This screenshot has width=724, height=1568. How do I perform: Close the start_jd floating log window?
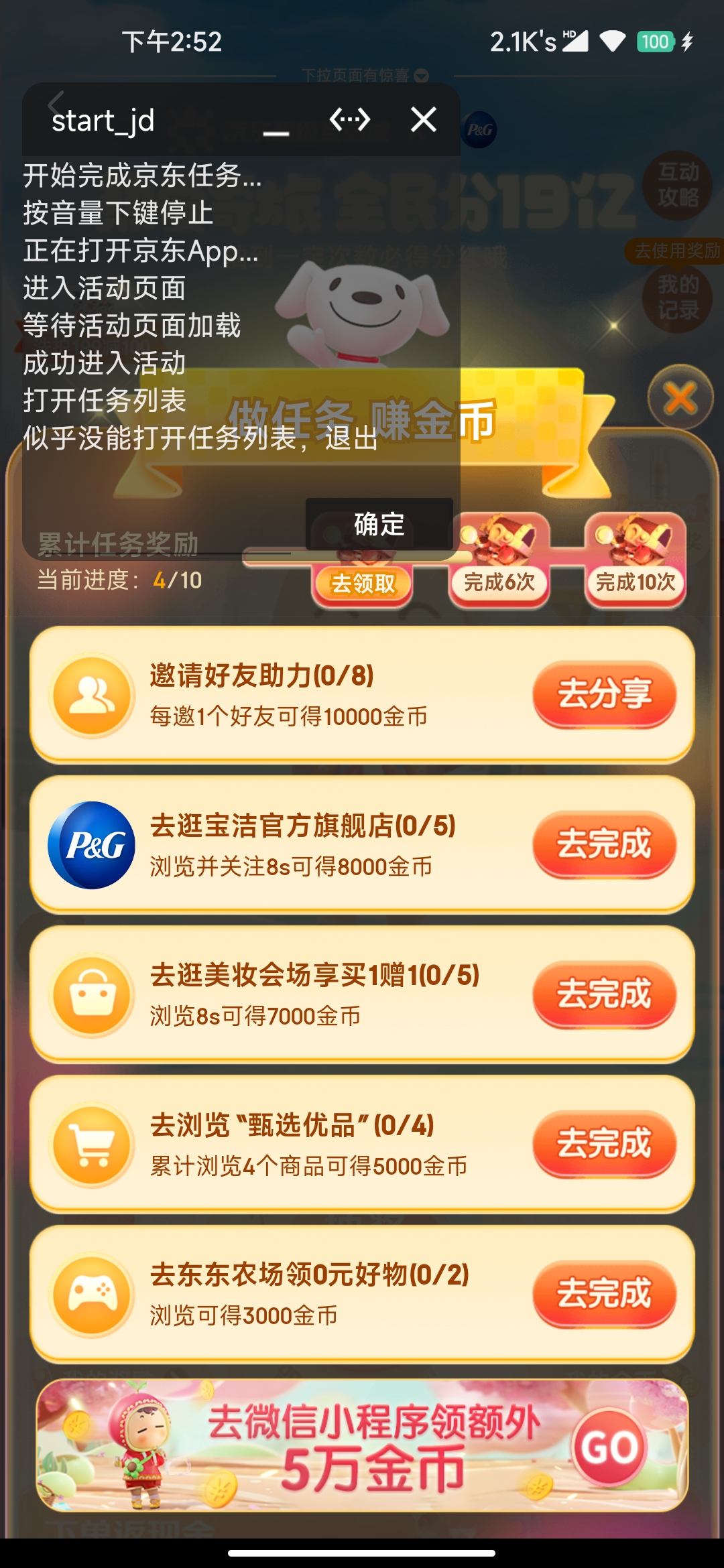(x=424, y=121)
